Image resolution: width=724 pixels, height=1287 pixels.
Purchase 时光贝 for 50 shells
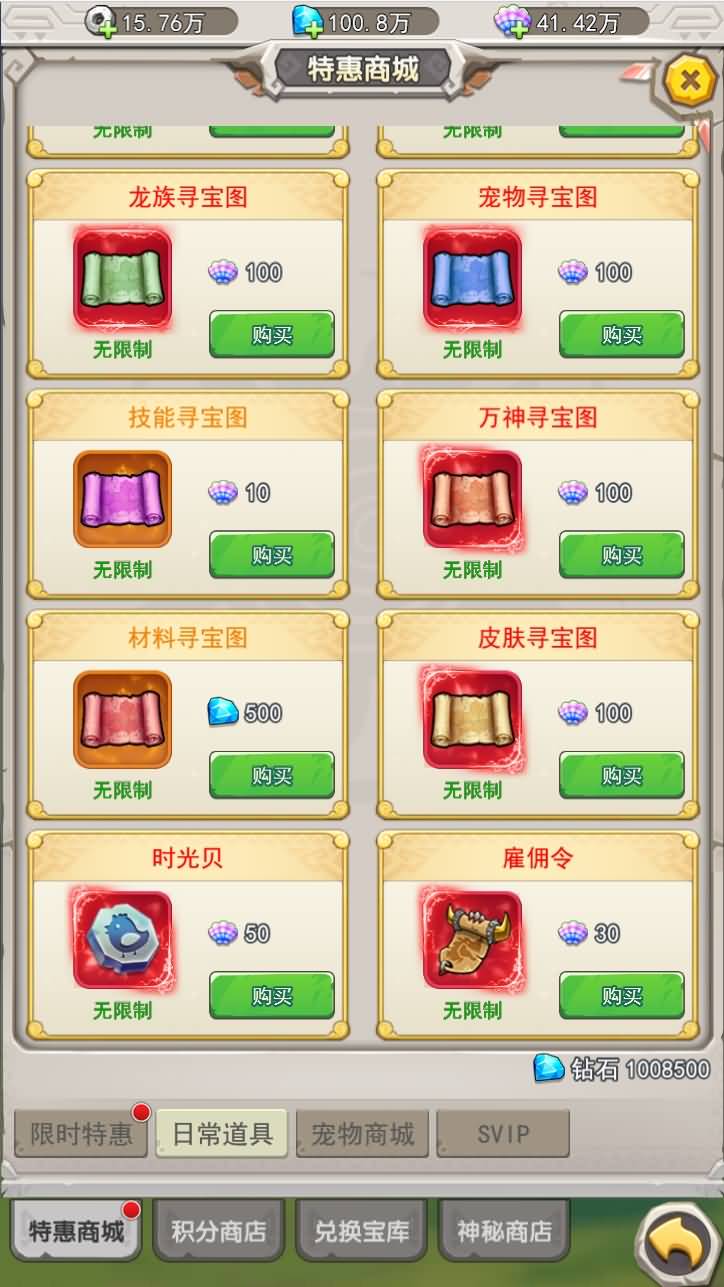(x=271, y=995)
